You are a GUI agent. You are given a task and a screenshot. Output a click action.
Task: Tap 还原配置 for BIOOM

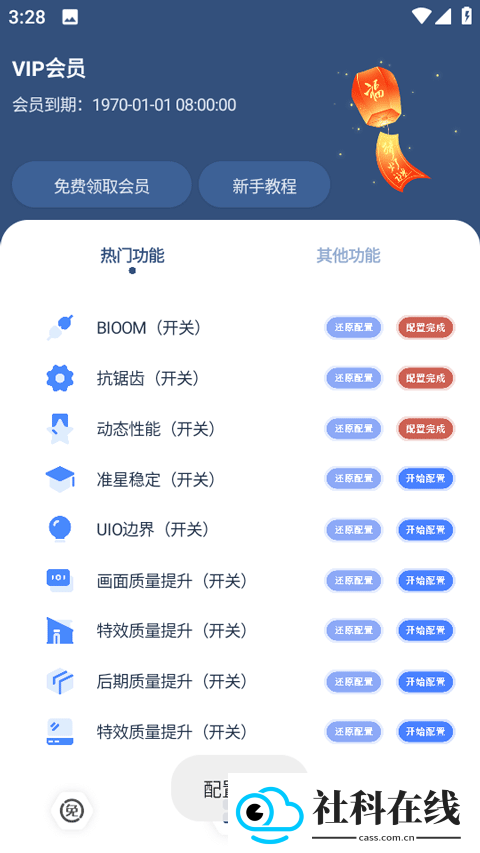(x=354, y=327)
